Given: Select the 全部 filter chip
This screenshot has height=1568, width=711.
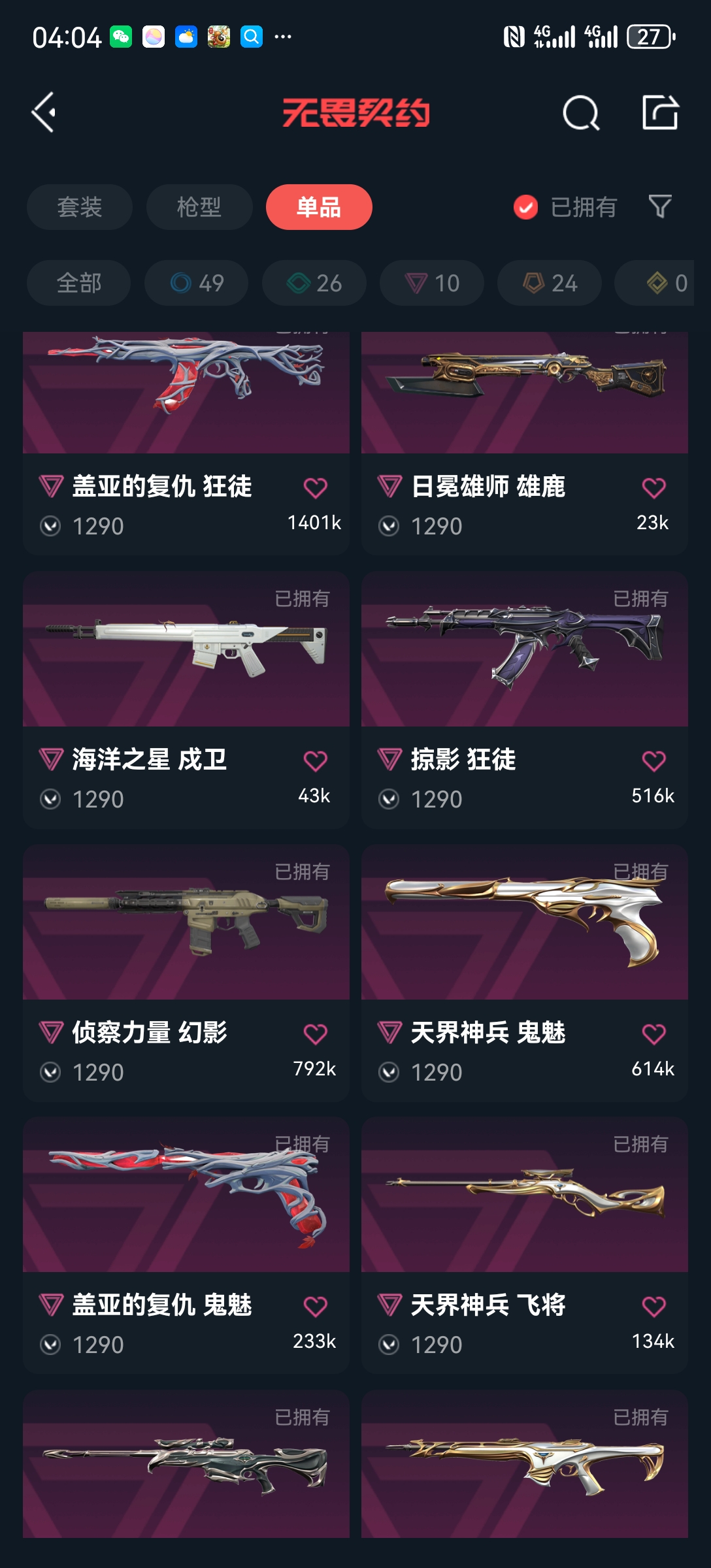Looking at the screenshot, I should (78, 283).
